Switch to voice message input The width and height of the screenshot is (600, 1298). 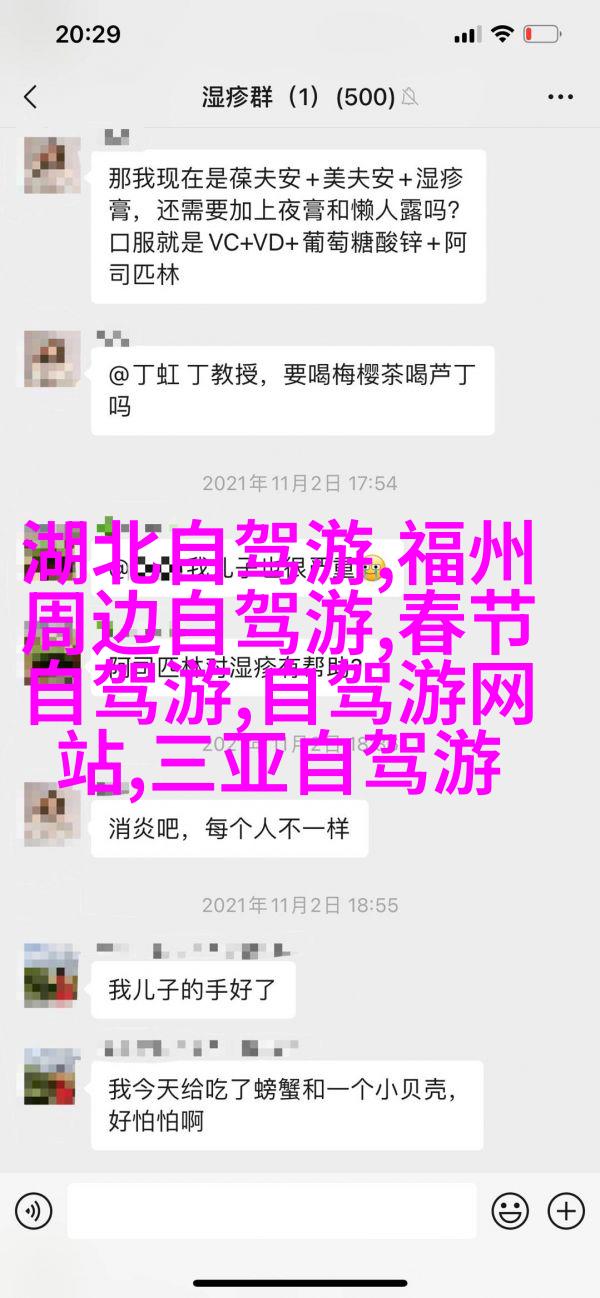[x=34, y=1211]
